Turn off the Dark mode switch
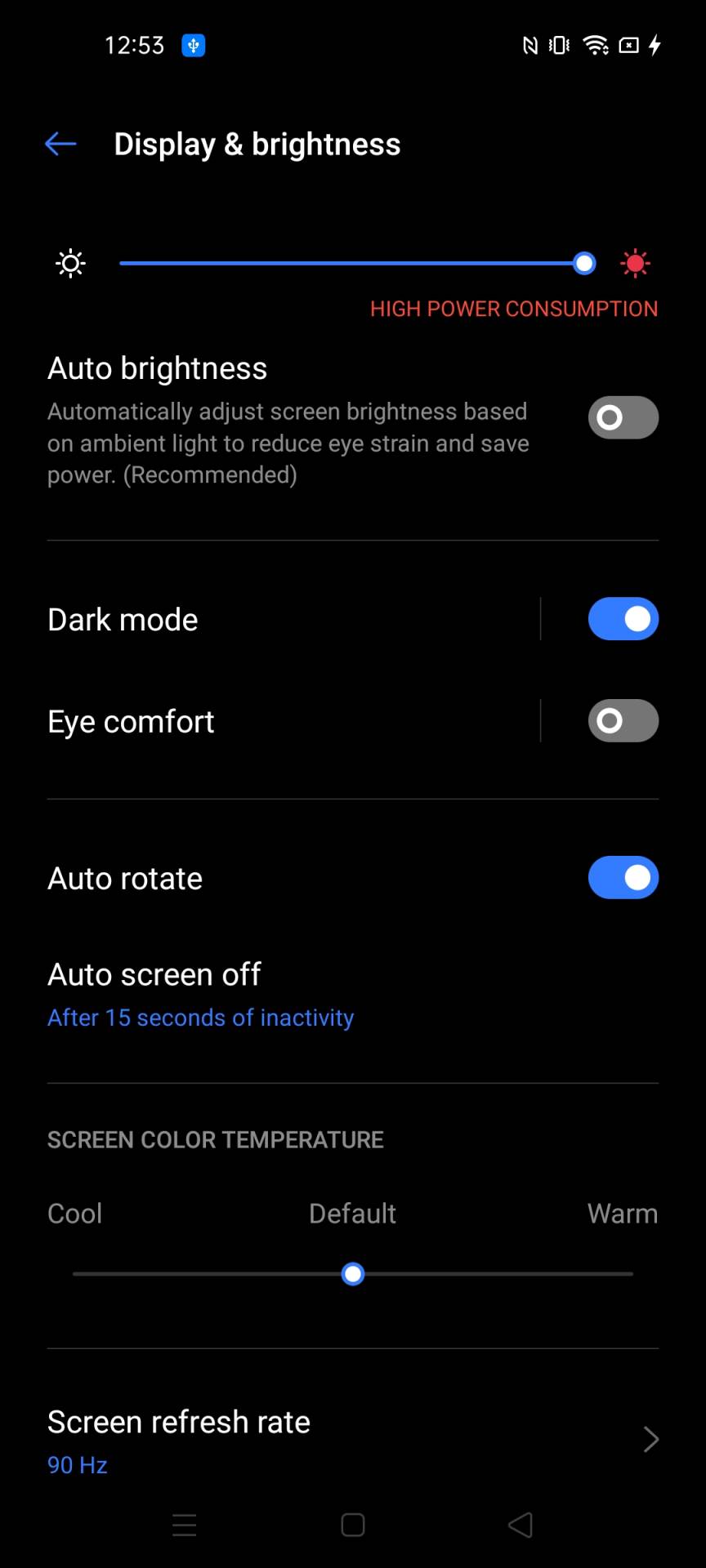Viewport: 706px width, 1568px height. tap(623, 619)
